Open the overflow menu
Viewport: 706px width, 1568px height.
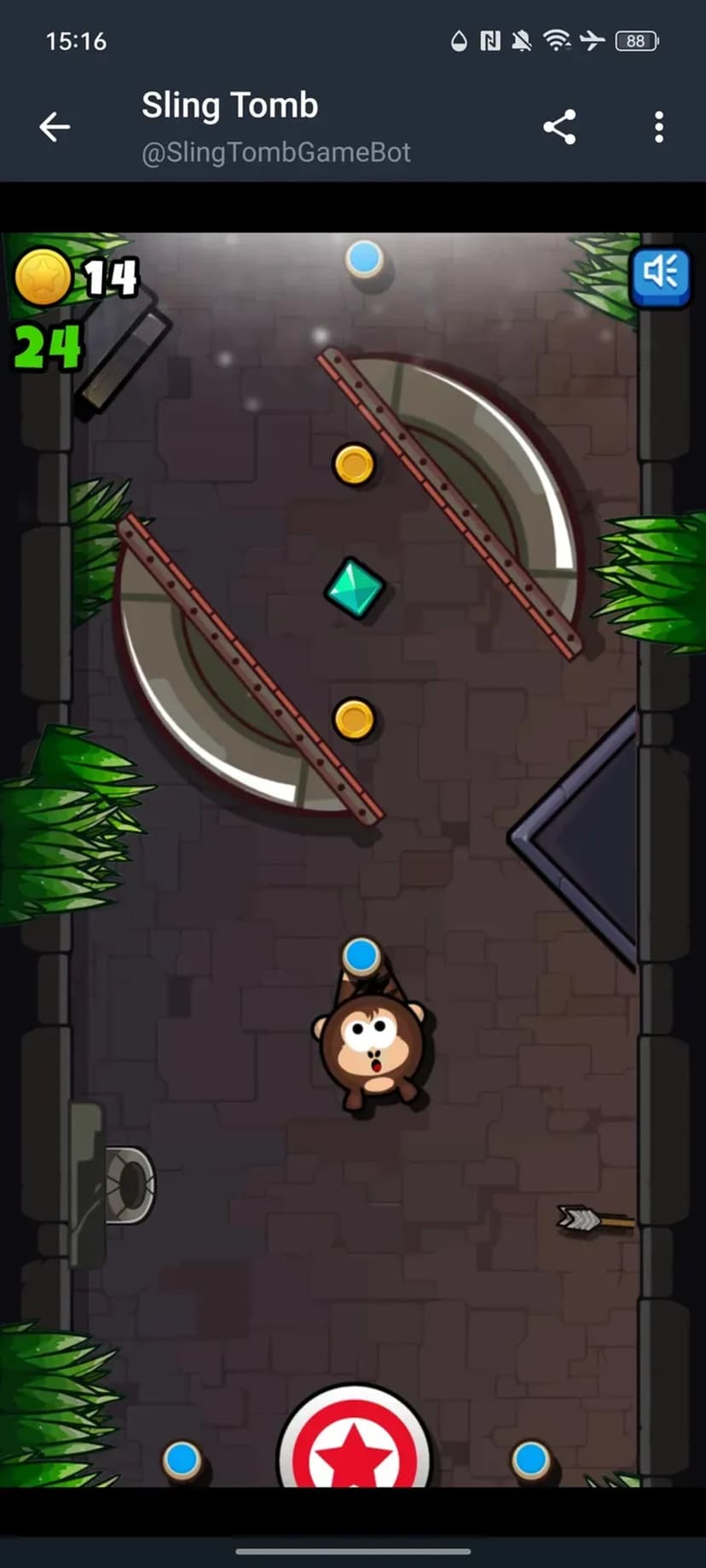point(658,127)
